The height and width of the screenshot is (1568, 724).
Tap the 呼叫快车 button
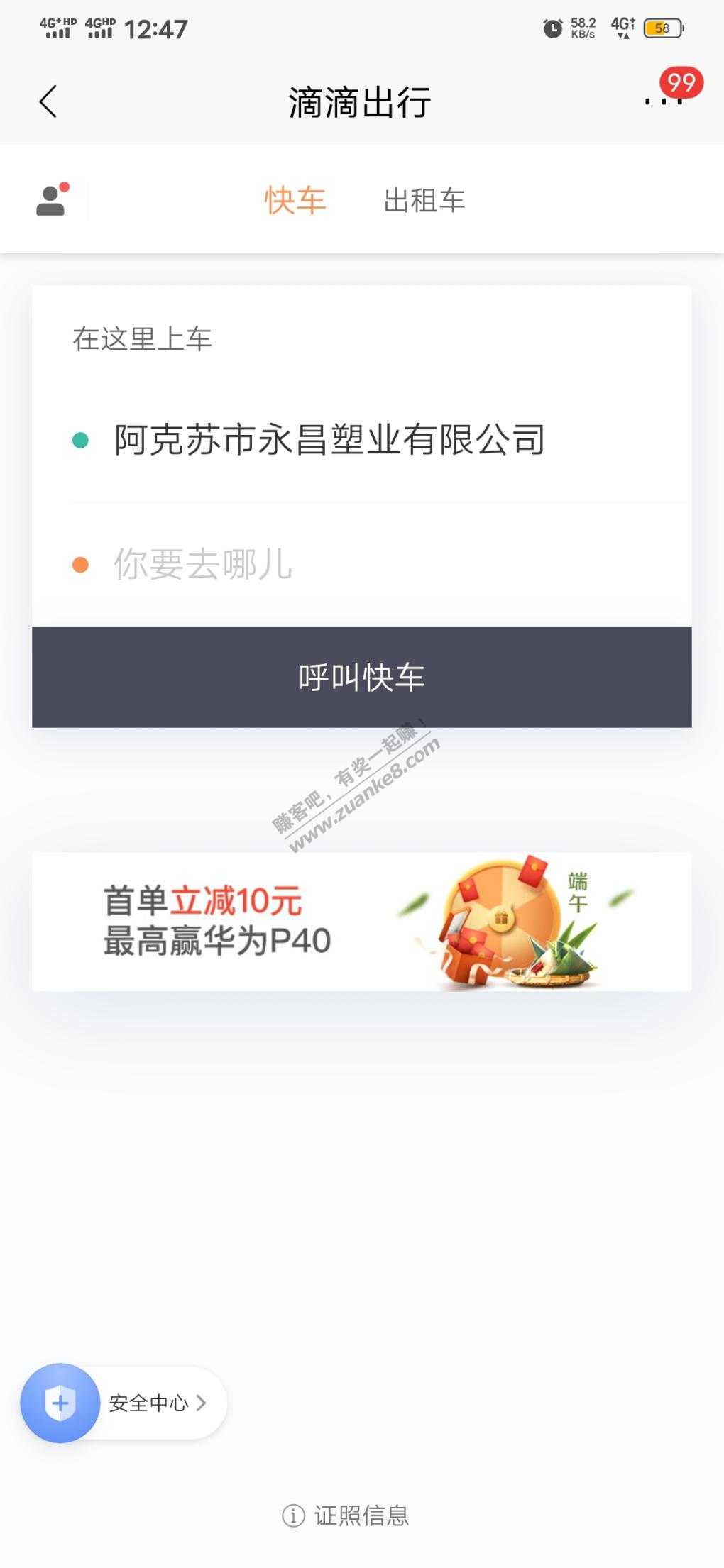pyautogui.click(x=361, y=677)
